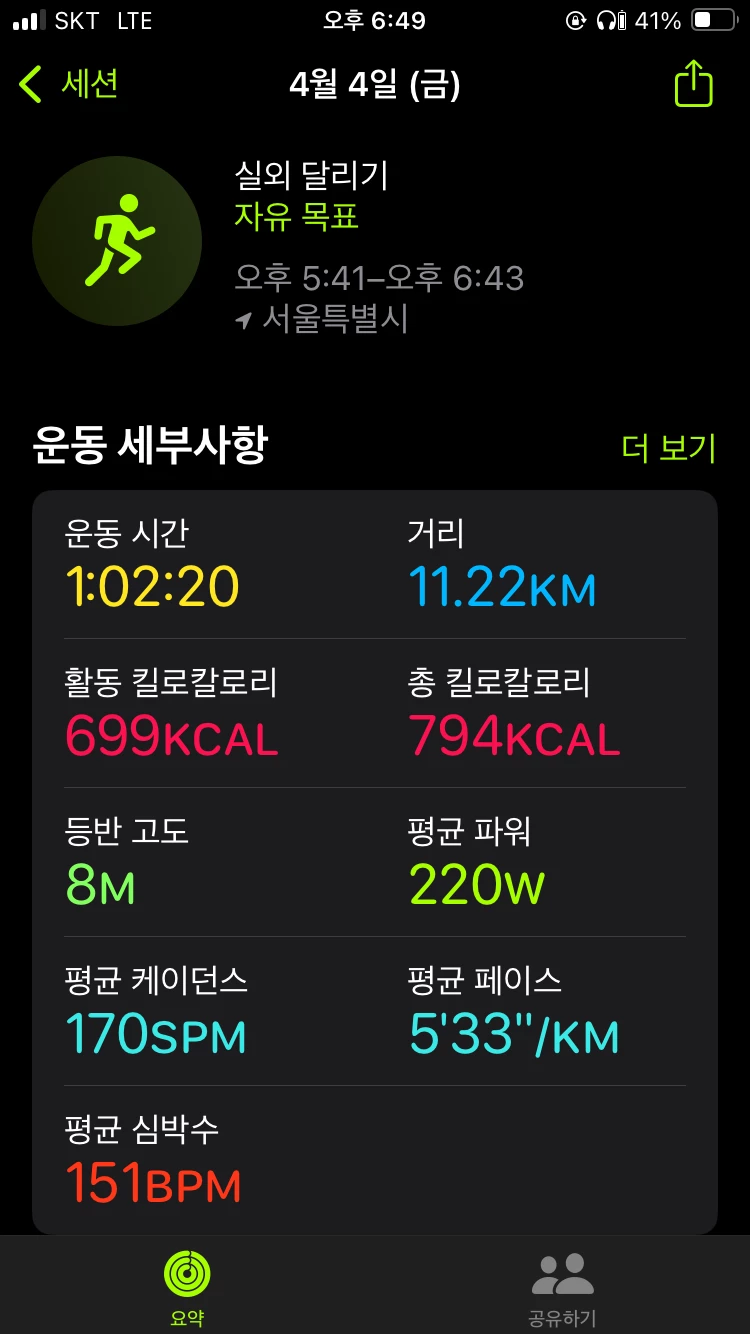The width and height of the screenshot is (750, 1334).
Task: Switch to the 요약 tab
Action: [x=187, y=1287]
